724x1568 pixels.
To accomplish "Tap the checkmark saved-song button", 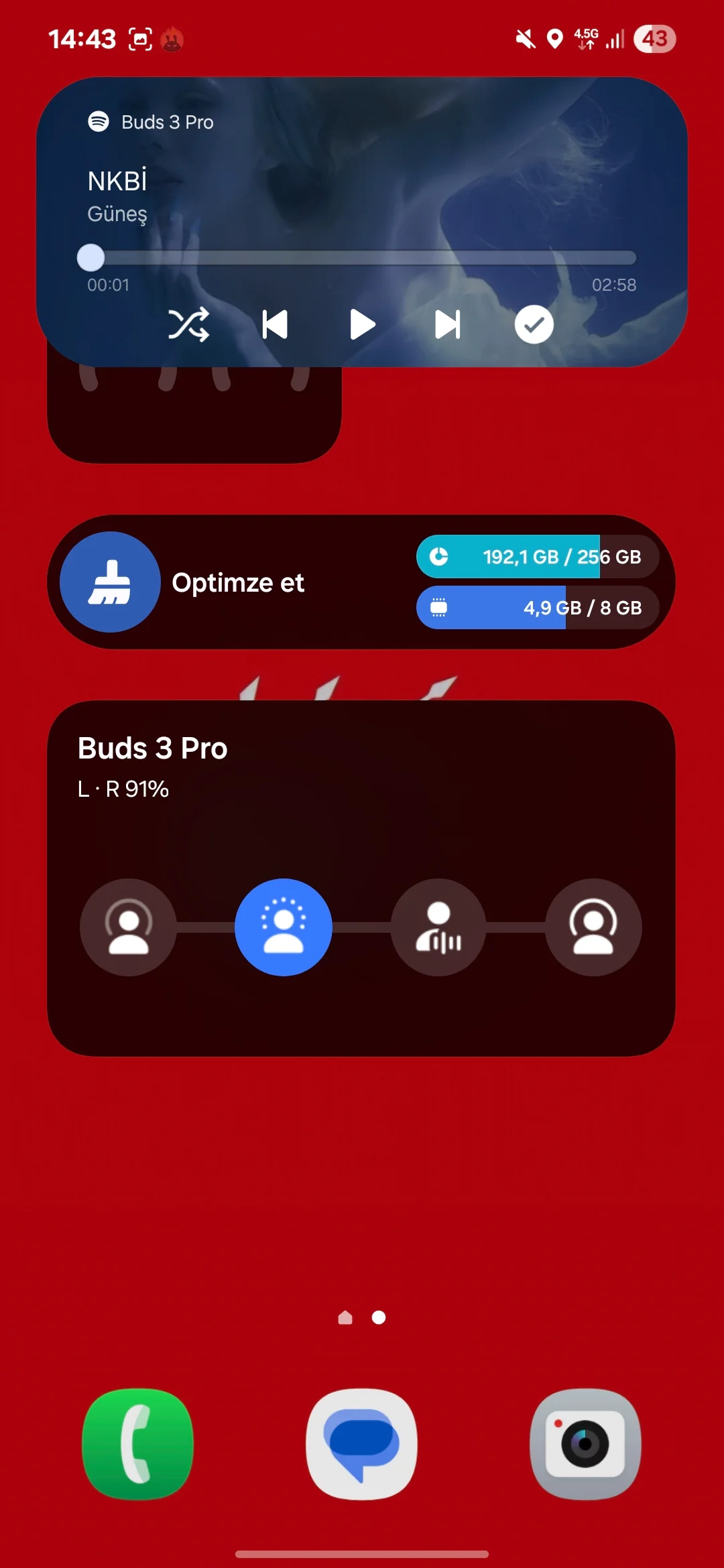I will coord(534,325).
